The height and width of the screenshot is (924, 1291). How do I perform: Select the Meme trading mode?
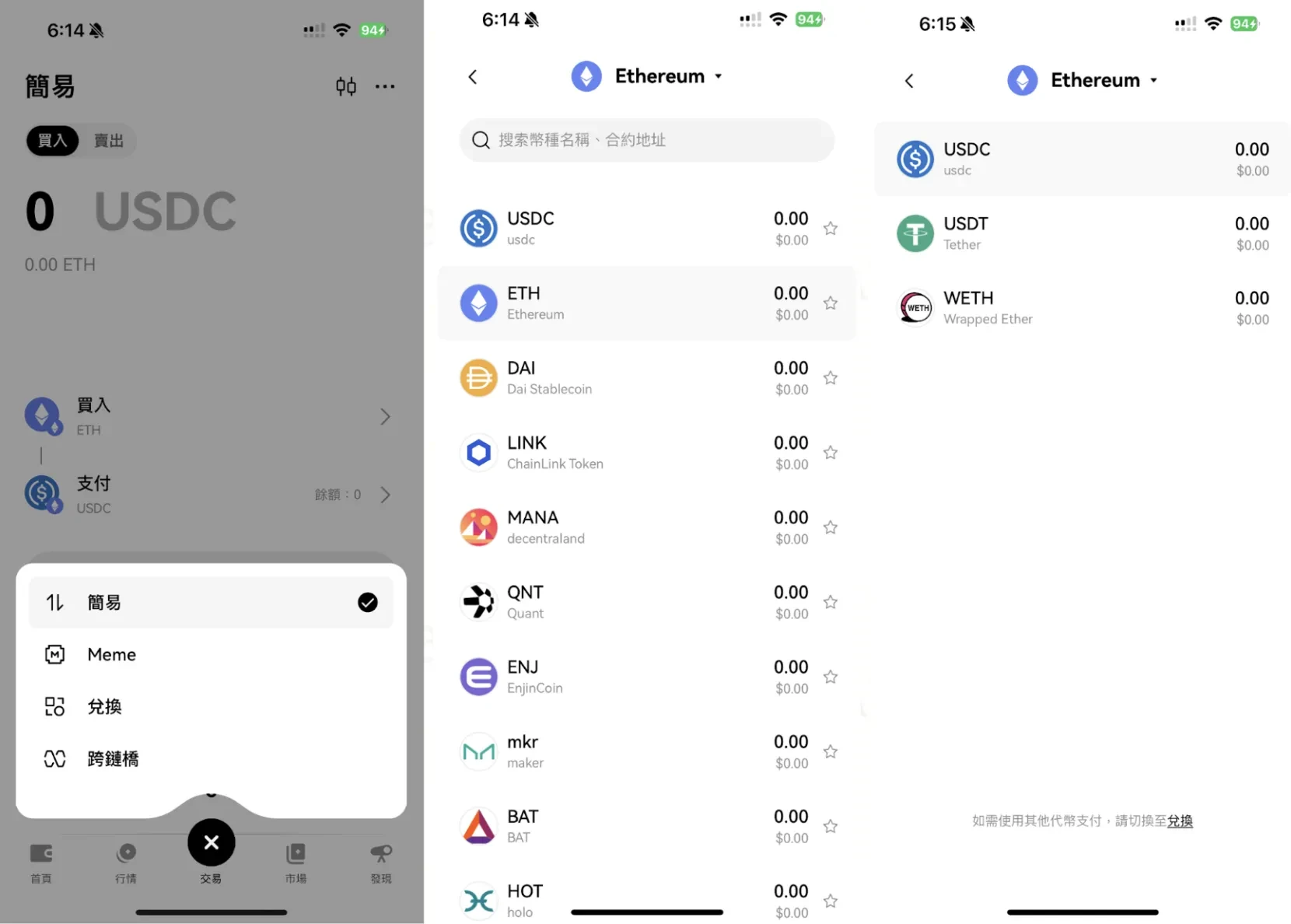click(112, 655)
